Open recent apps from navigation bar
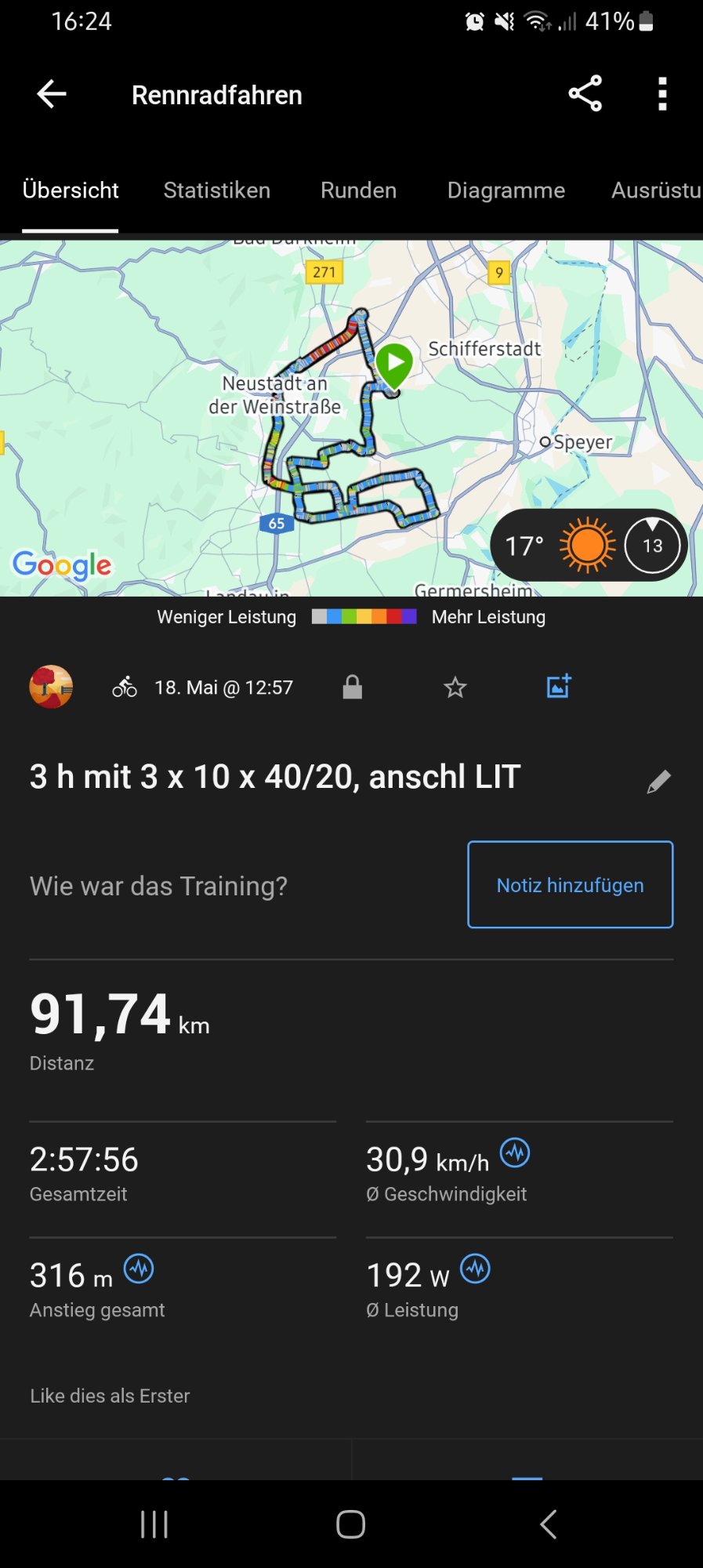Image resolution: width=703 pixels, height=1568 pixels. 154,1524
